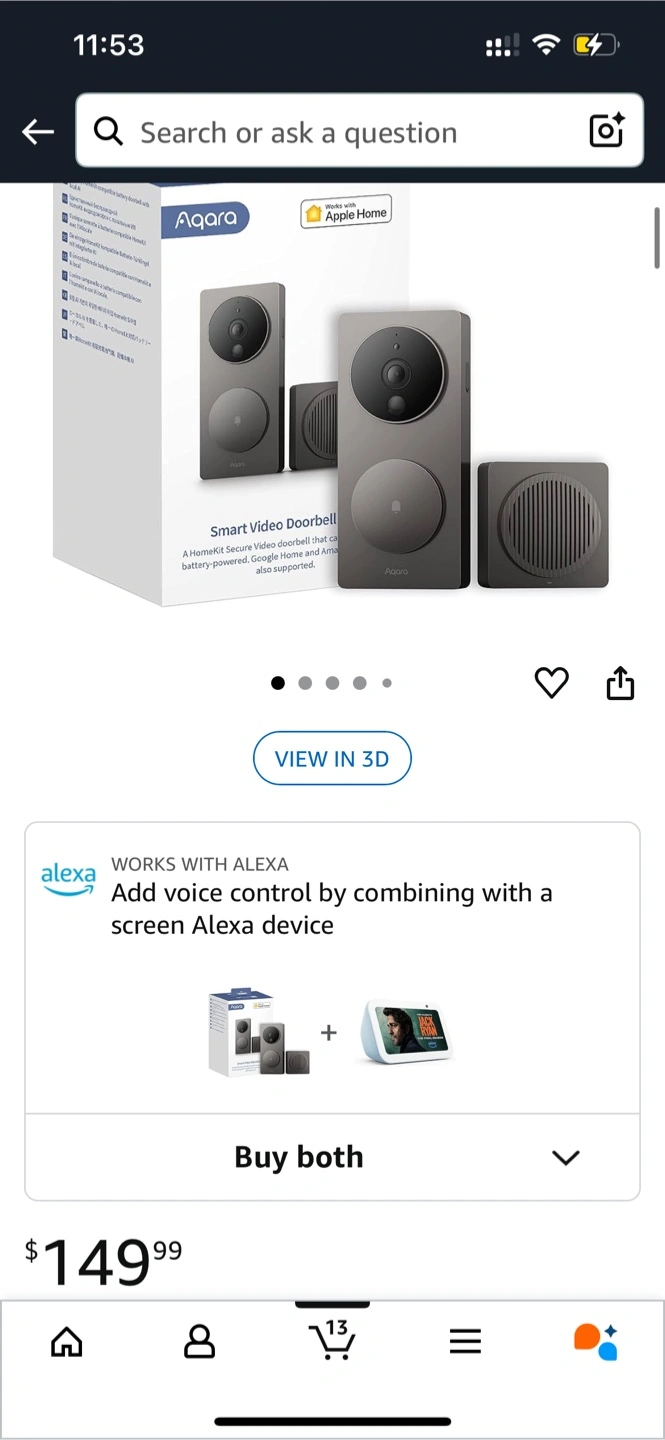This screenshot has height=1440, width=665.
Task: Open the camera lens search icon
Action: (606, 131)
